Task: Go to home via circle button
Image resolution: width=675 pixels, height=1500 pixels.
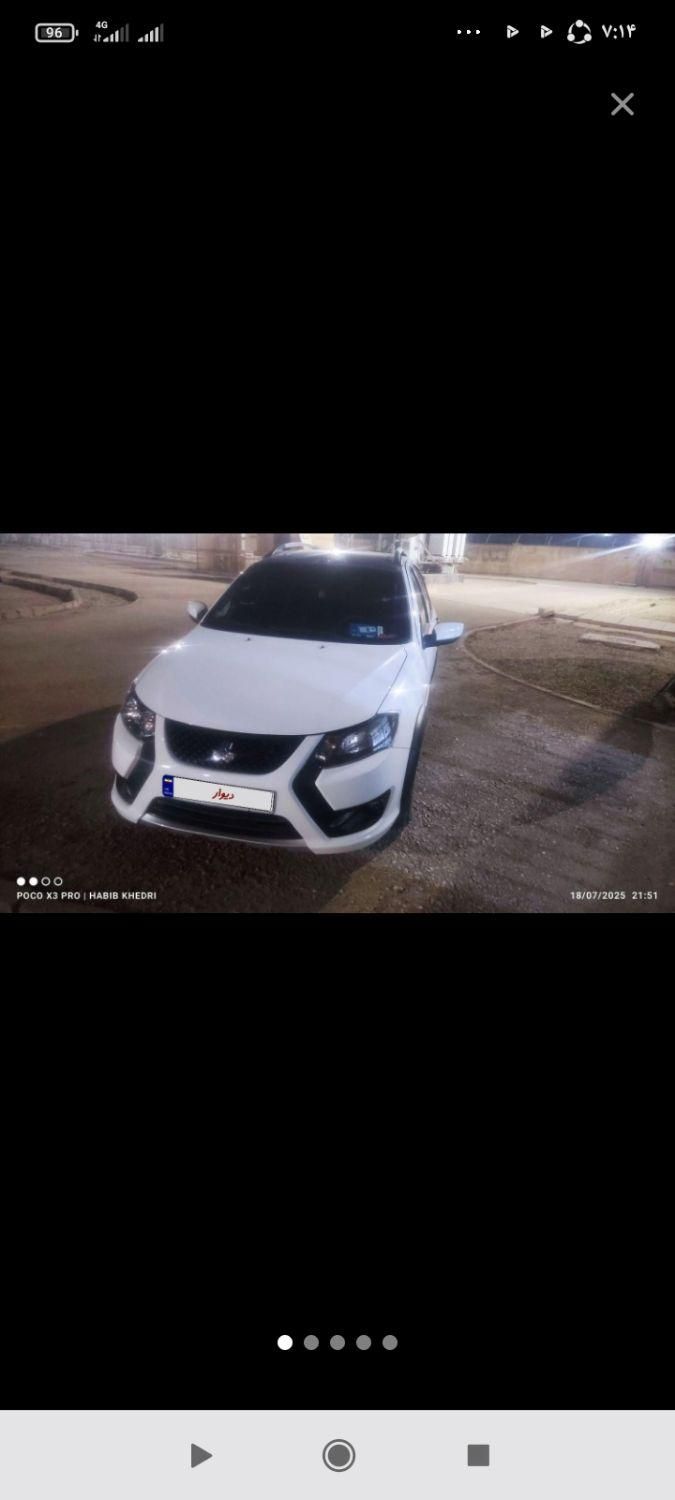Action: tap(338, 1455)
